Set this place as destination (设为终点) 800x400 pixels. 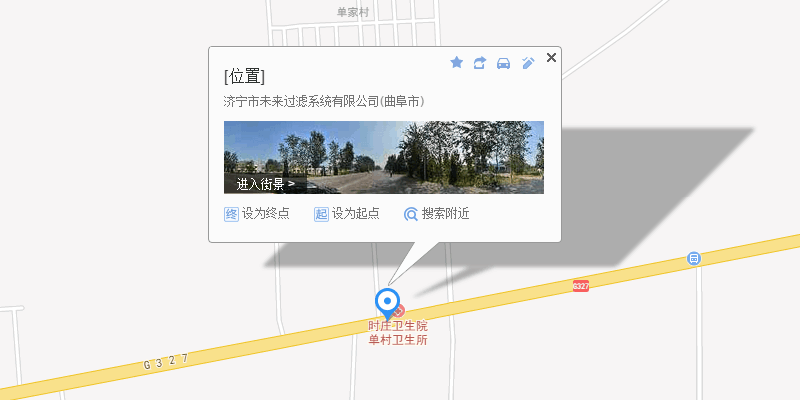[x=257, y=214]
